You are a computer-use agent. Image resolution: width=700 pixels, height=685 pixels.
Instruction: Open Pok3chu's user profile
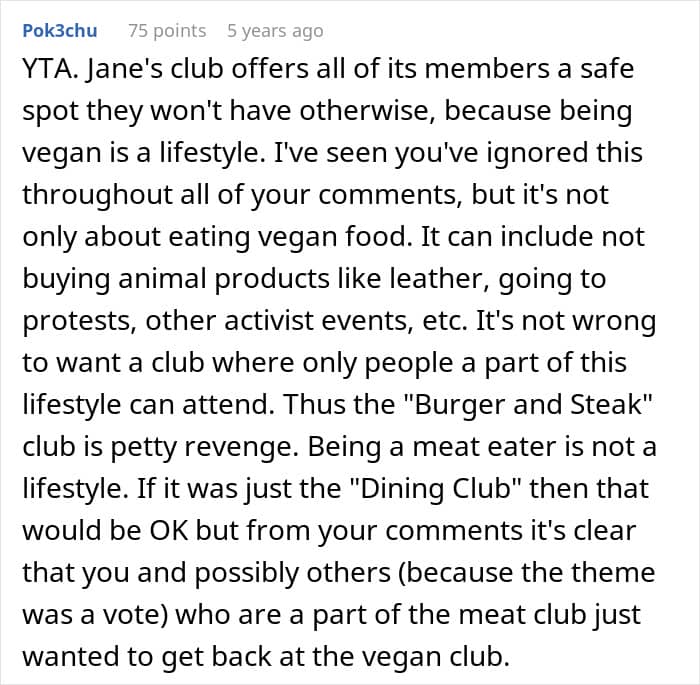coord(58,31)
